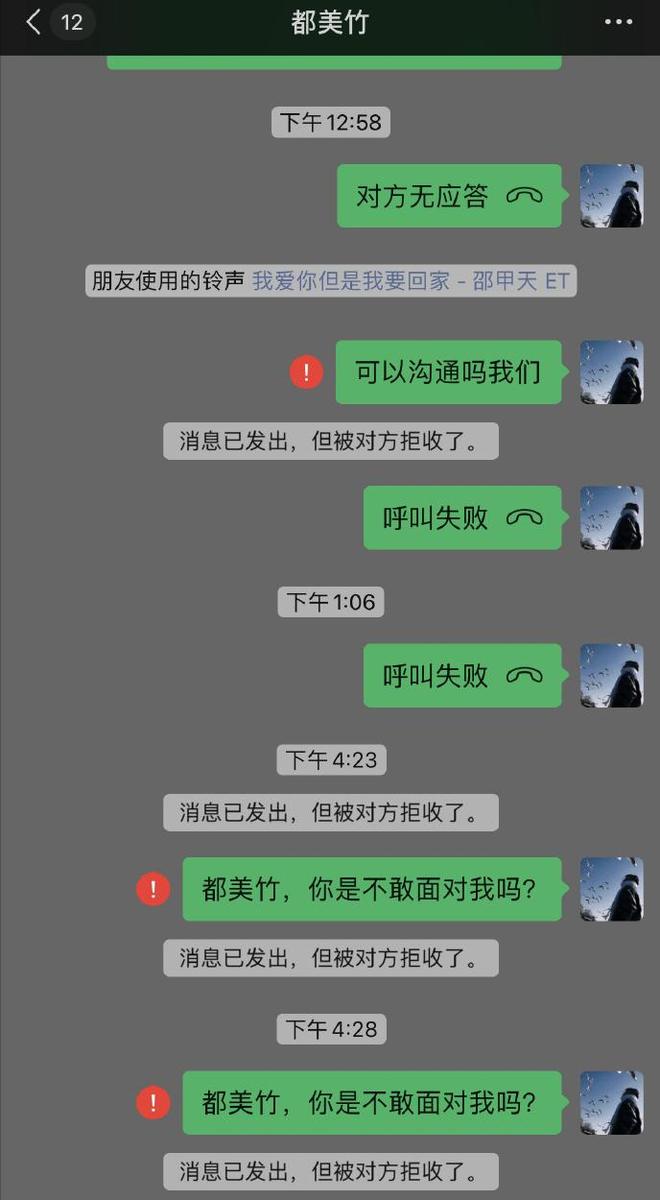The width and height of the screenshot is (660, 1200).
Task: Tap the 呼叫失败 call bubble under 下午1:06
Action: 462,676
